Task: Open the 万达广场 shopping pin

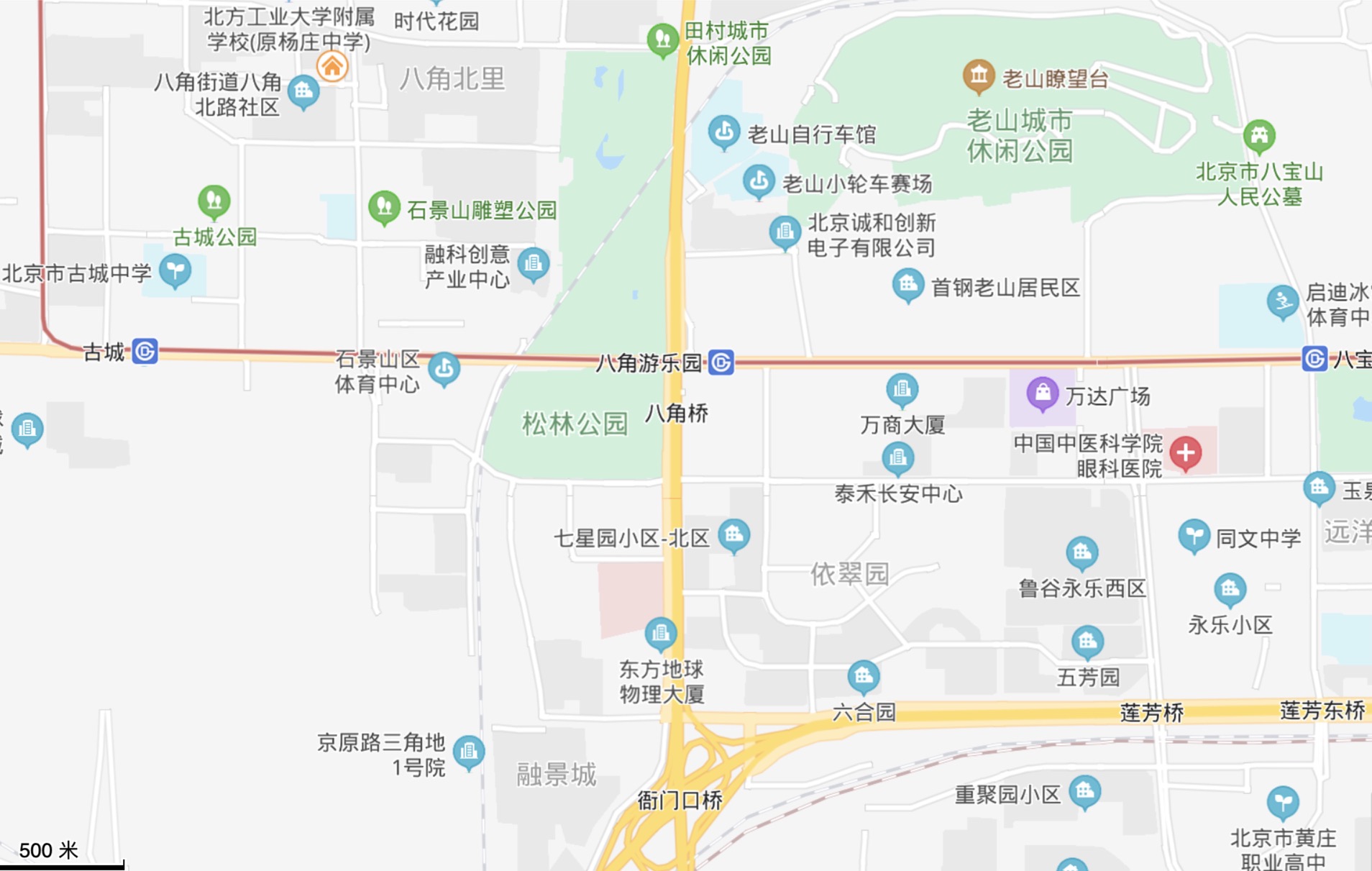Action: pyautogui.click(x=1042, y=393)
